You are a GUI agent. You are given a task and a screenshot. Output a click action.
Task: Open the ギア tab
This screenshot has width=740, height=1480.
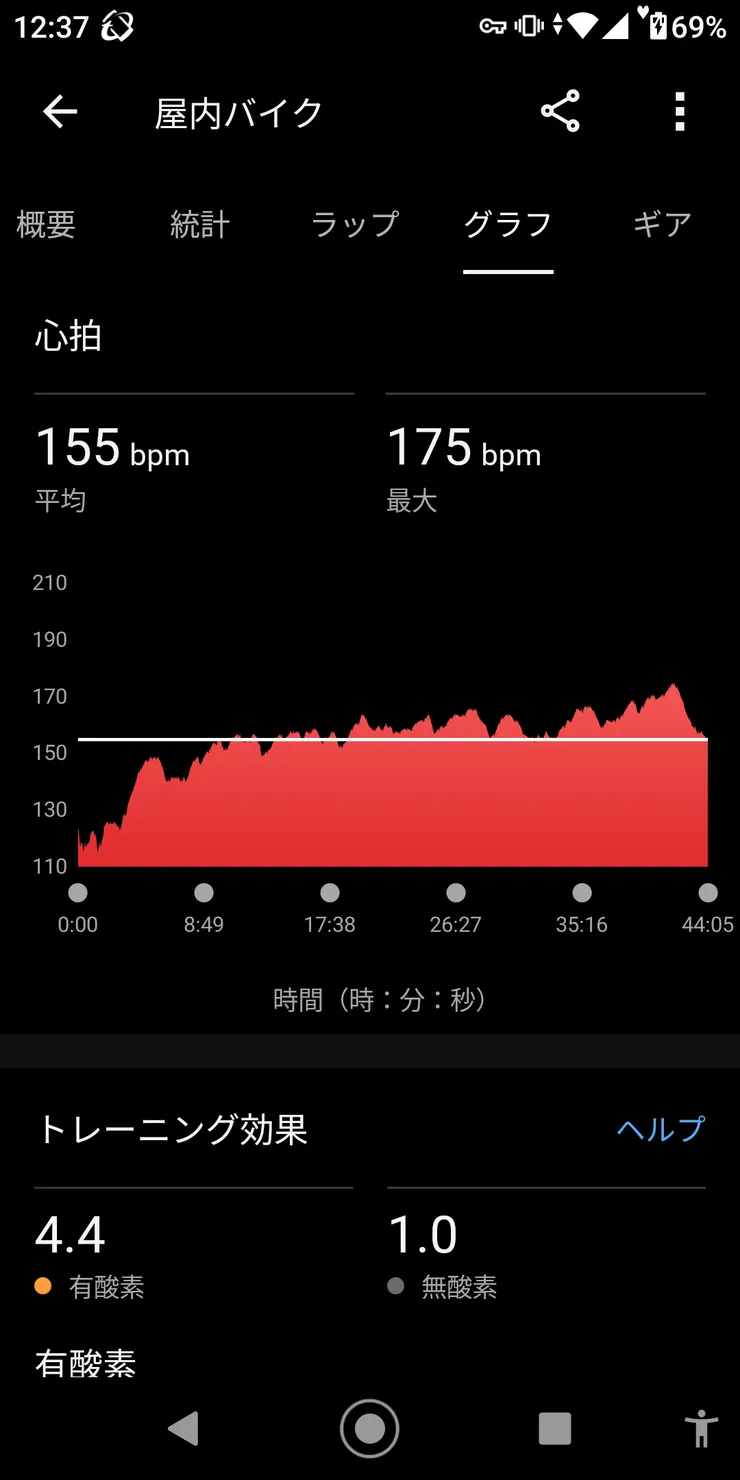click(662, 225)
